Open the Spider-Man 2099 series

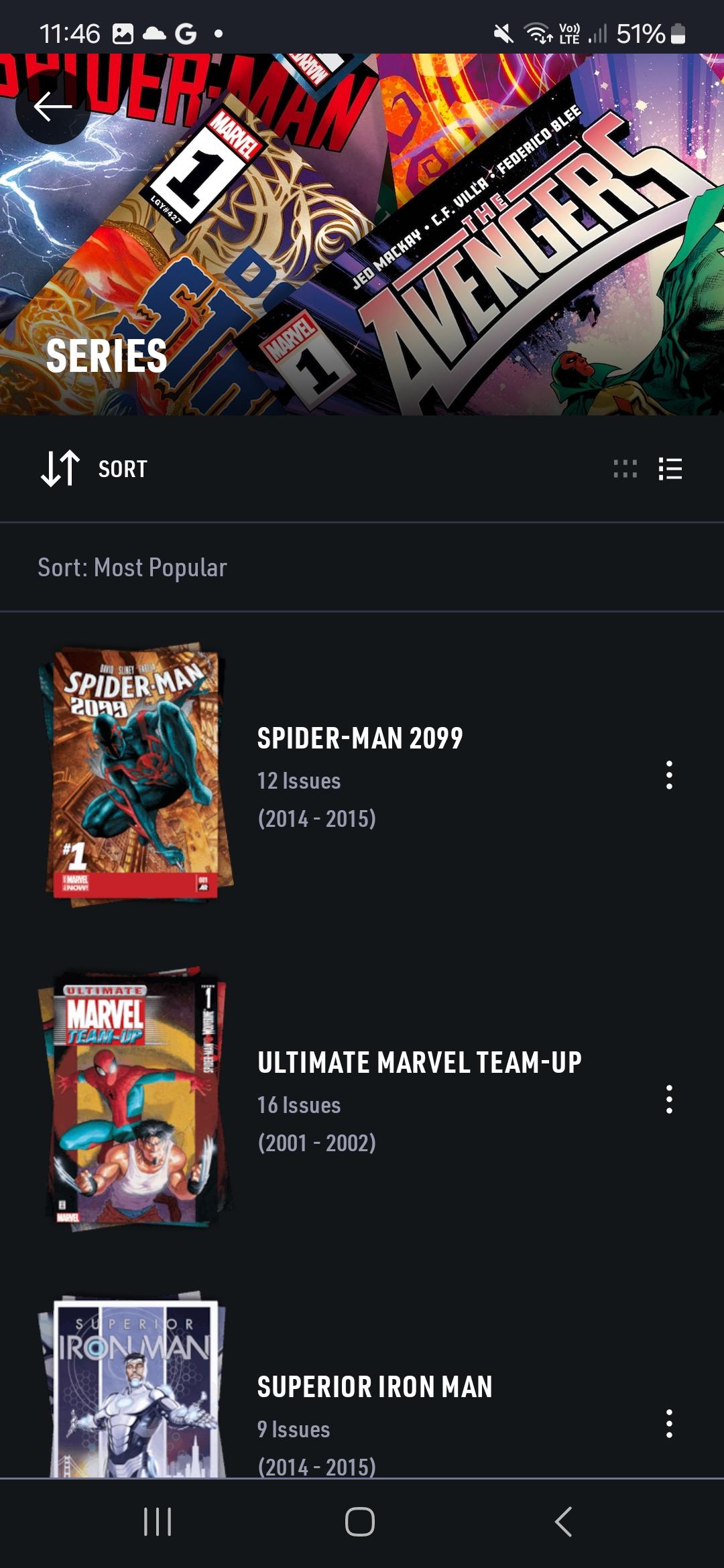pos(360,738)
